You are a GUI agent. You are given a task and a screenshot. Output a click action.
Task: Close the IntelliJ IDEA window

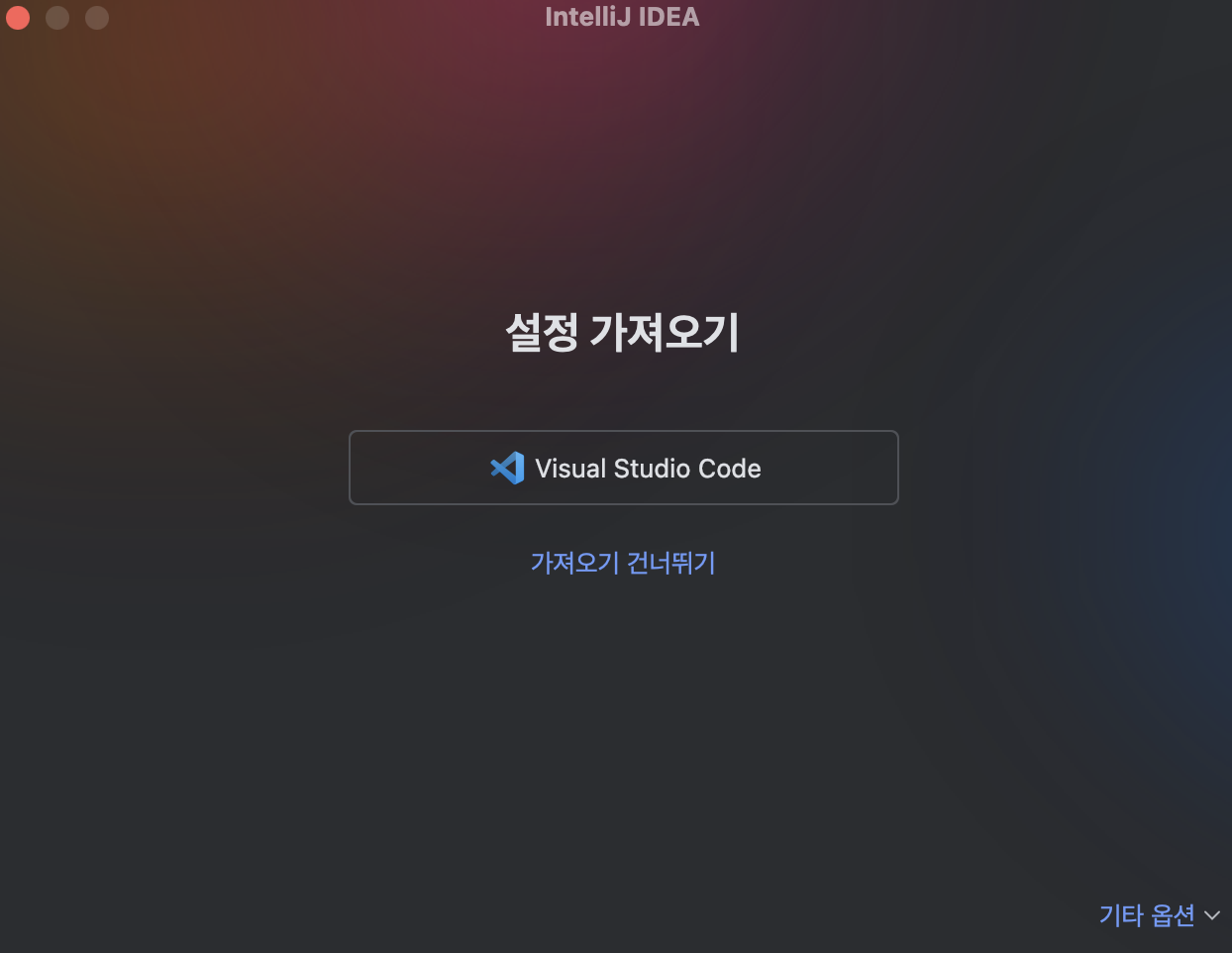(18, 18)
